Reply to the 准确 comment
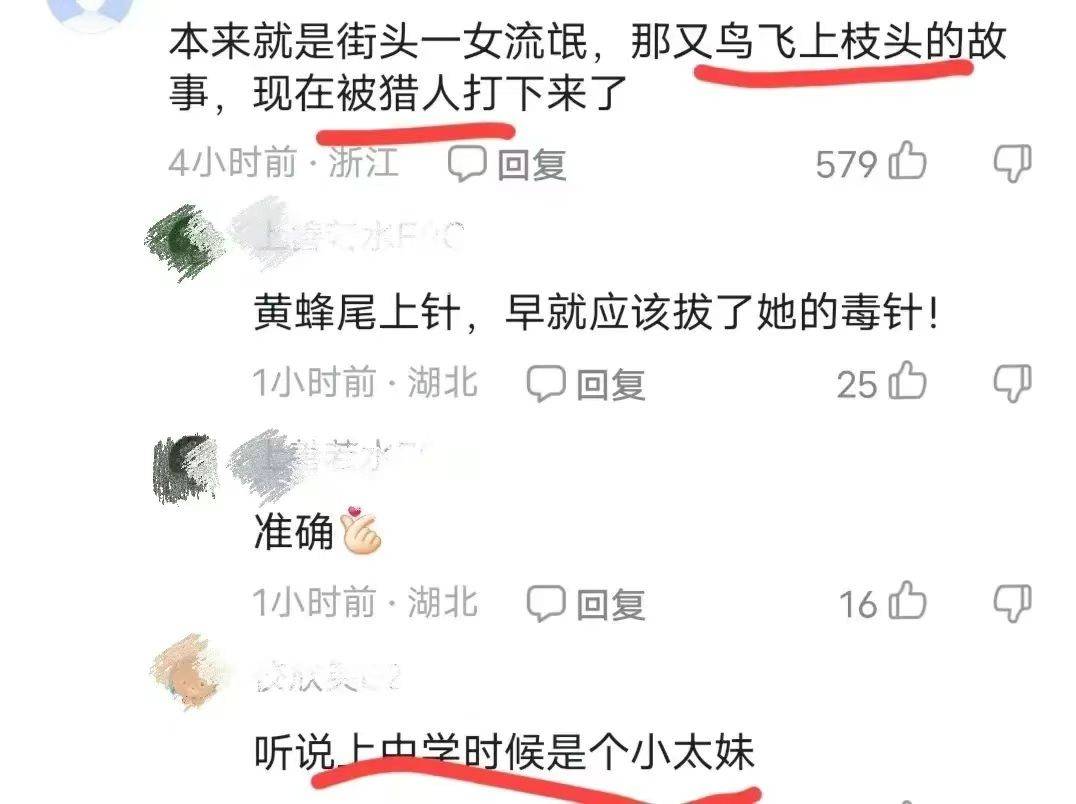 [x=587, y=603]
